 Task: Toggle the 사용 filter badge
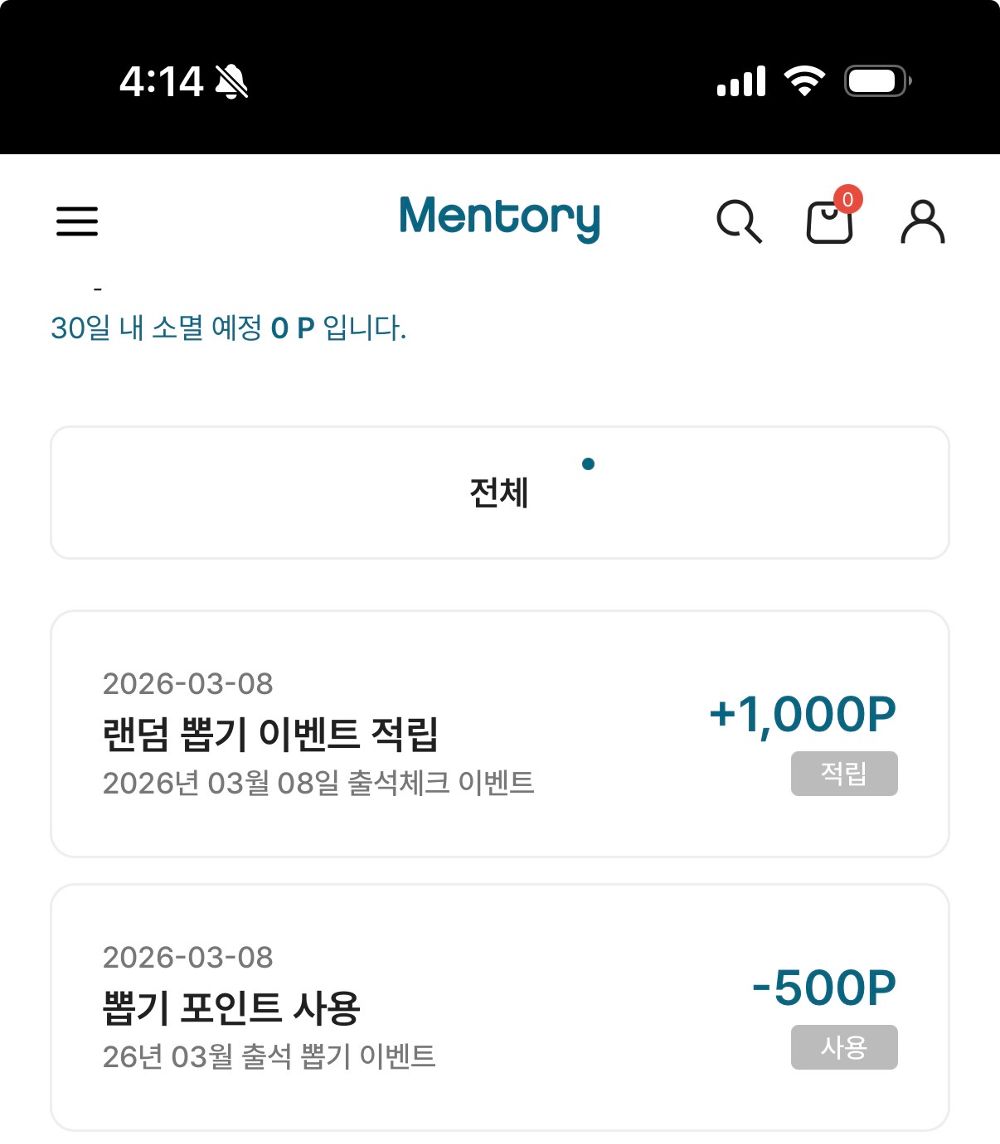(x=844, y=1048)
